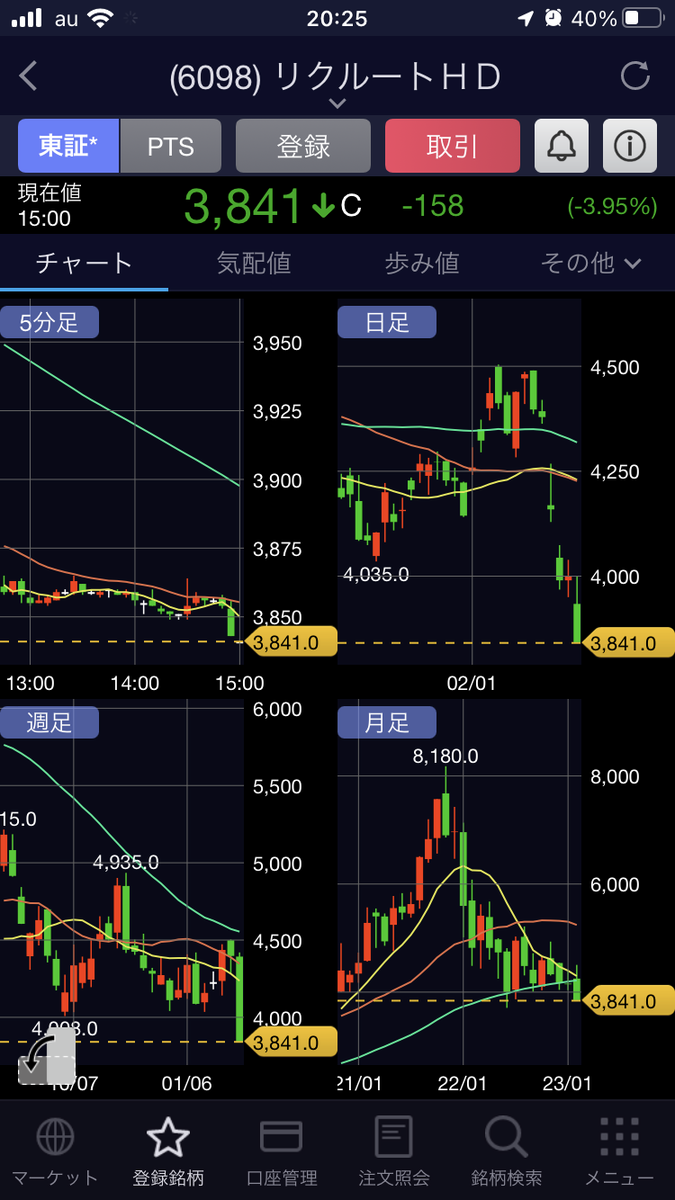The width and height of the screenshot is (675, 1200).
Task: Open 取引 to trade this stock
Action: click(x=453, y=147)
